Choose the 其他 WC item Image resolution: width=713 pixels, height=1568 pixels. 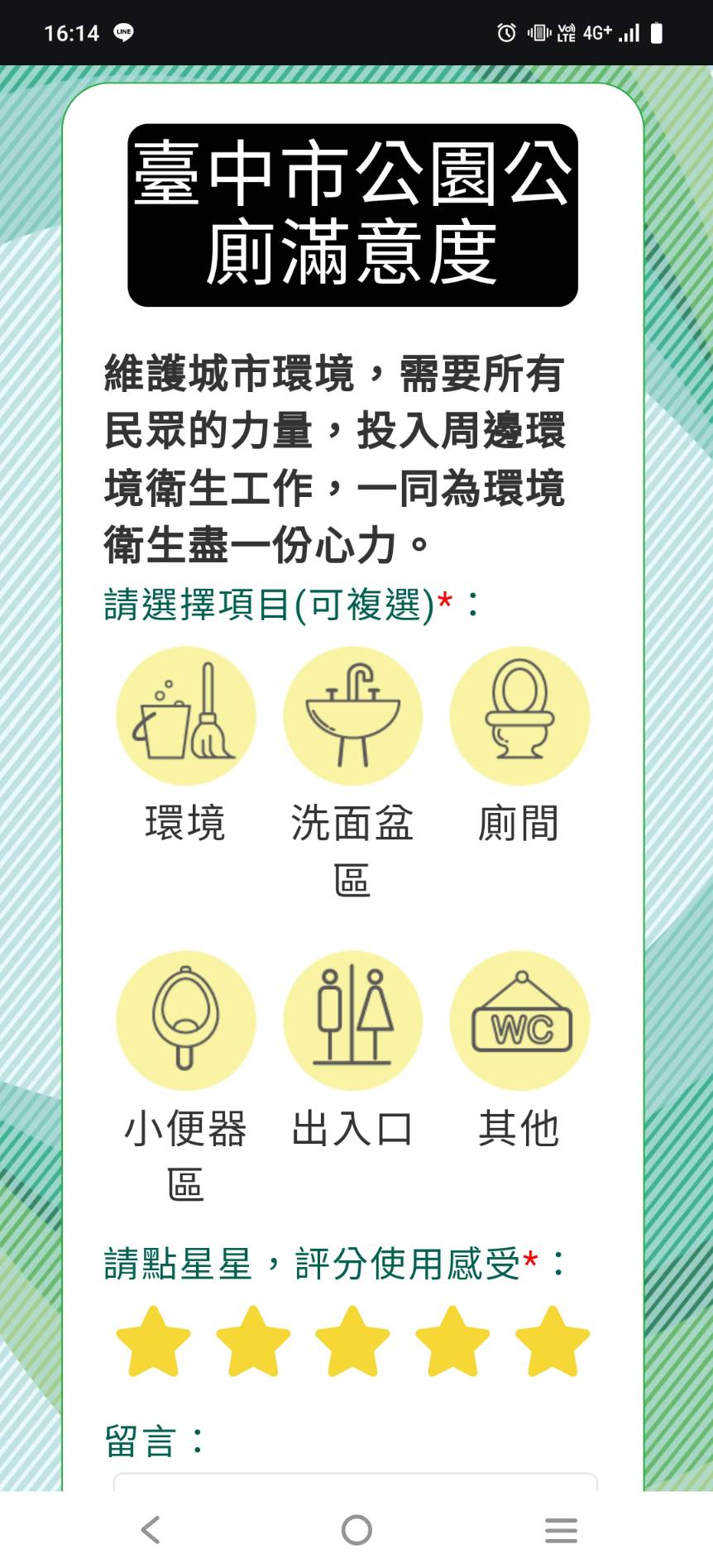click(x=519, y=1021)
